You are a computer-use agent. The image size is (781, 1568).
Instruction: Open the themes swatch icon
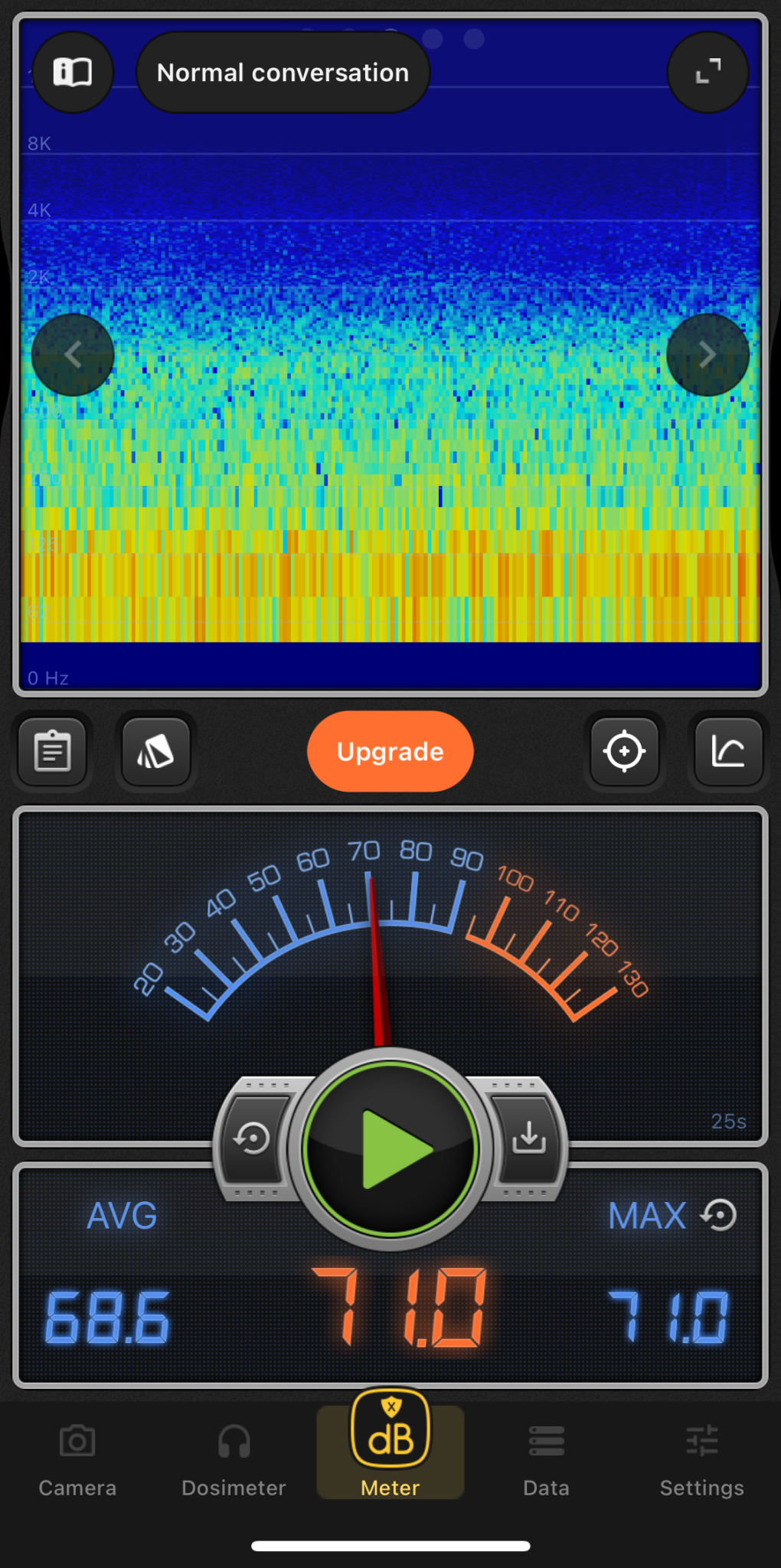(x=156, y=752)
